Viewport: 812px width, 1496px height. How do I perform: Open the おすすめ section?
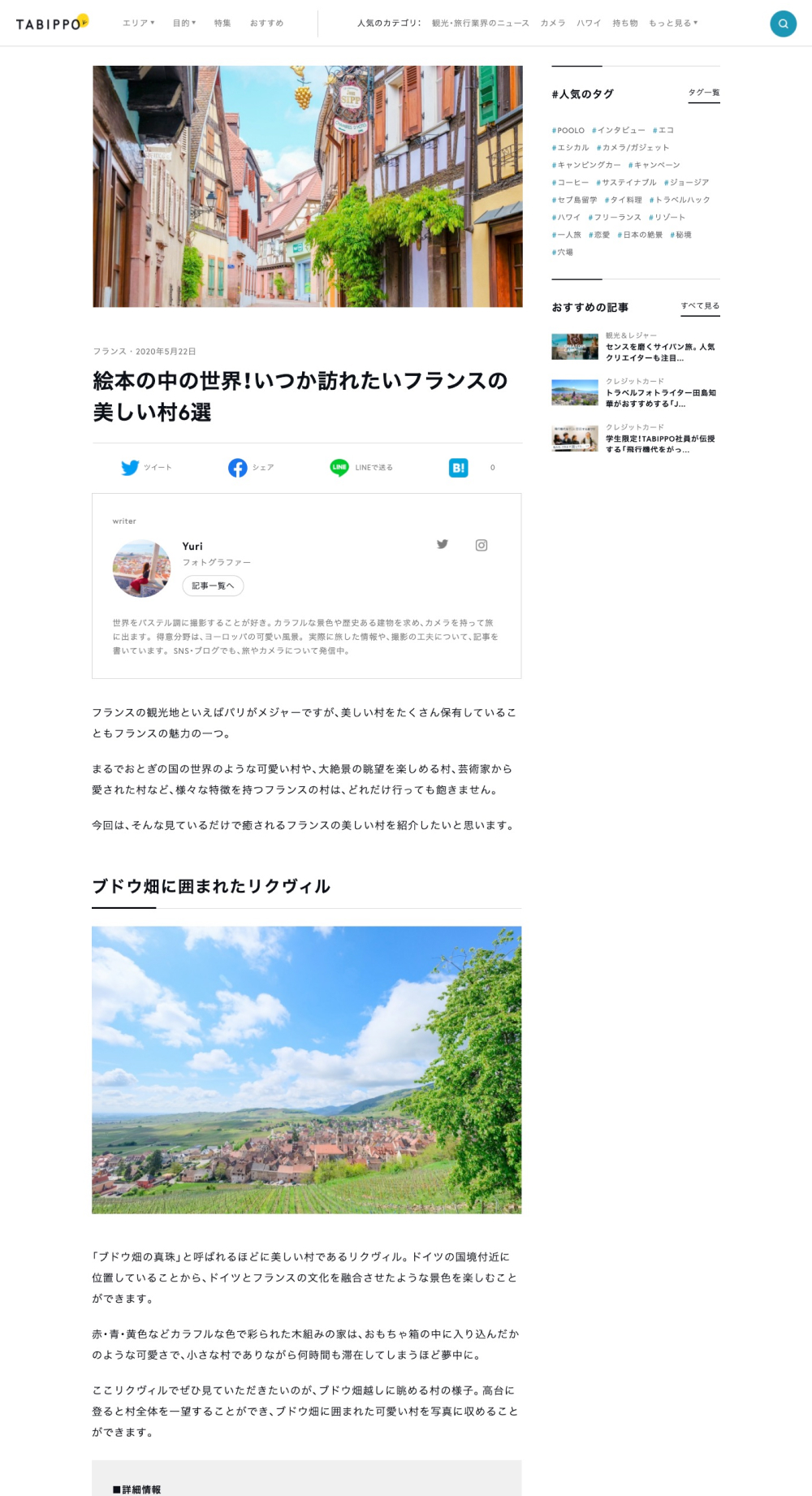[x=266, y=24]
